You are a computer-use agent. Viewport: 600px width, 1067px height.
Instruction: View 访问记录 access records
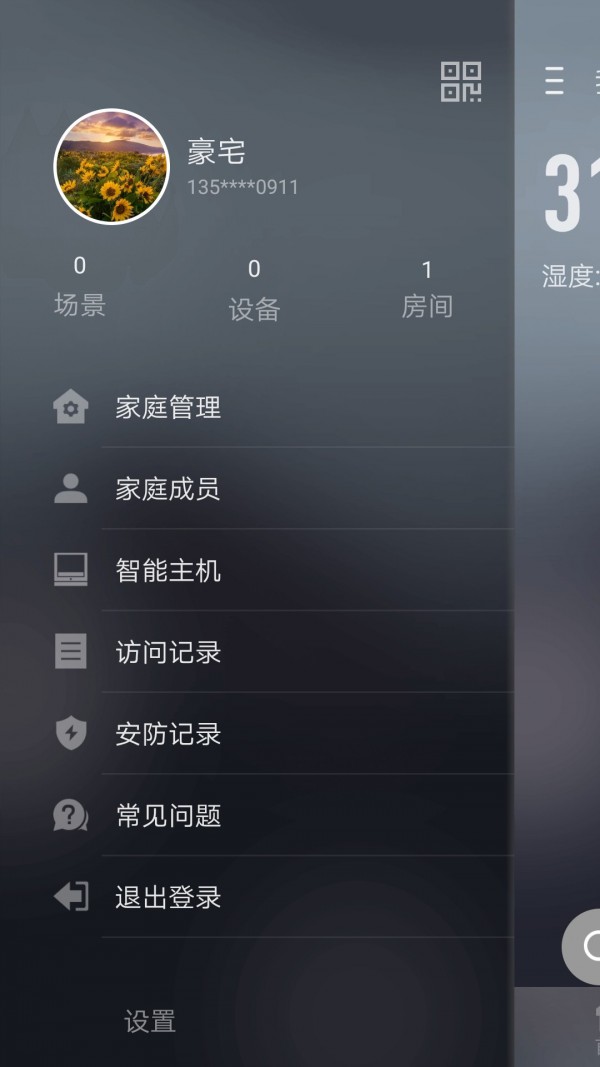click(168, 653)
